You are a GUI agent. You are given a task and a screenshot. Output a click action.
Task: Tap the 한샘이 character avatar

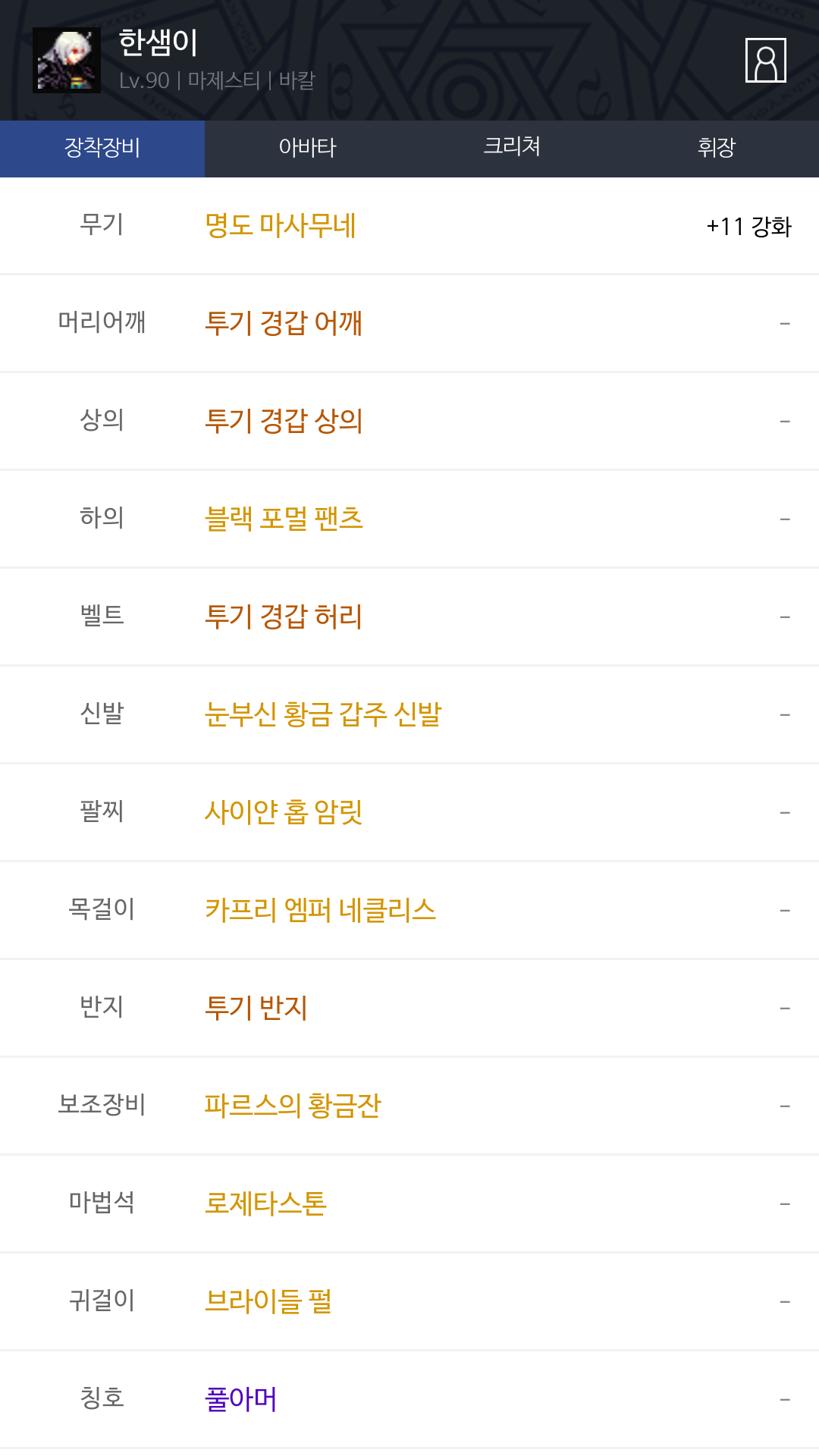[67, 60]
